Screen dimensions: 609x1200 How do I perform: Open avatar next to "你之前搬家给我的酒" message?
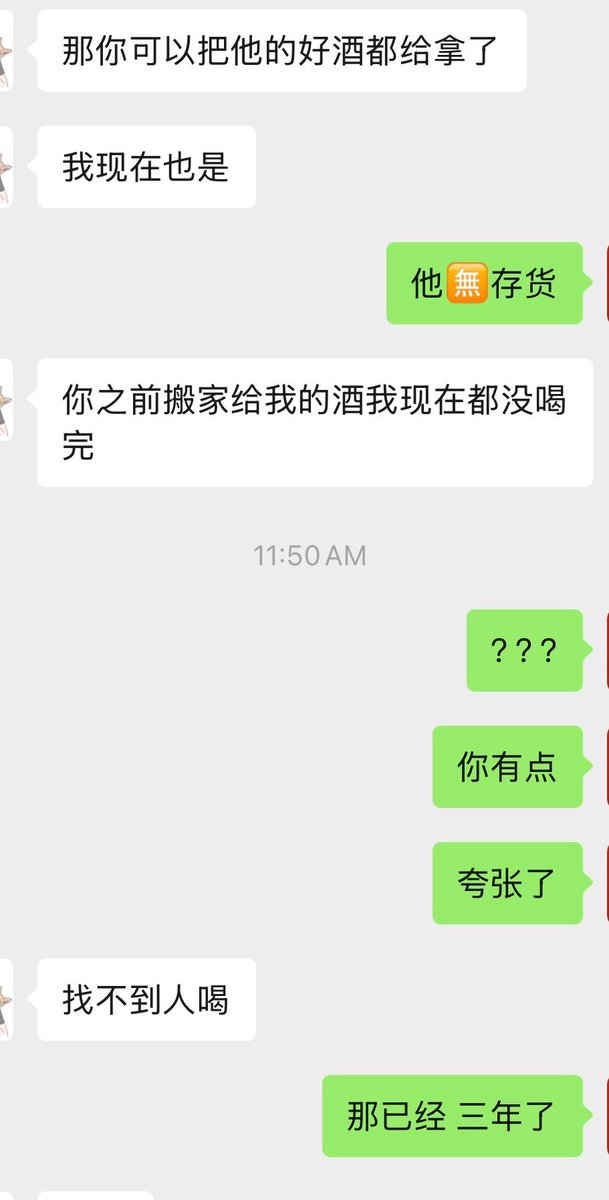coord(5,400)
